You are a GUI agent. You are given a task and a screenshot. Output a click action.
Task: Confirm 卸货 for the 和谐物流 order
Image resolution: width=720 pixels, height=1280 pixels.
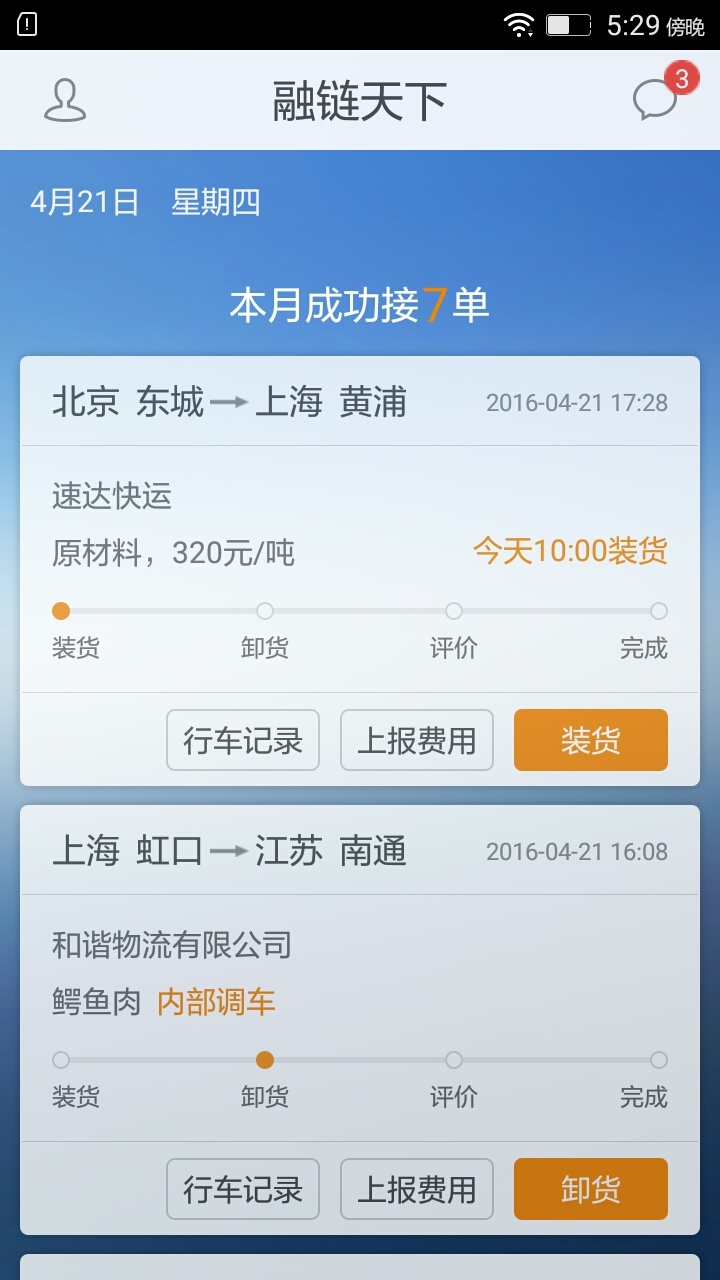(x=590, y=1189)
